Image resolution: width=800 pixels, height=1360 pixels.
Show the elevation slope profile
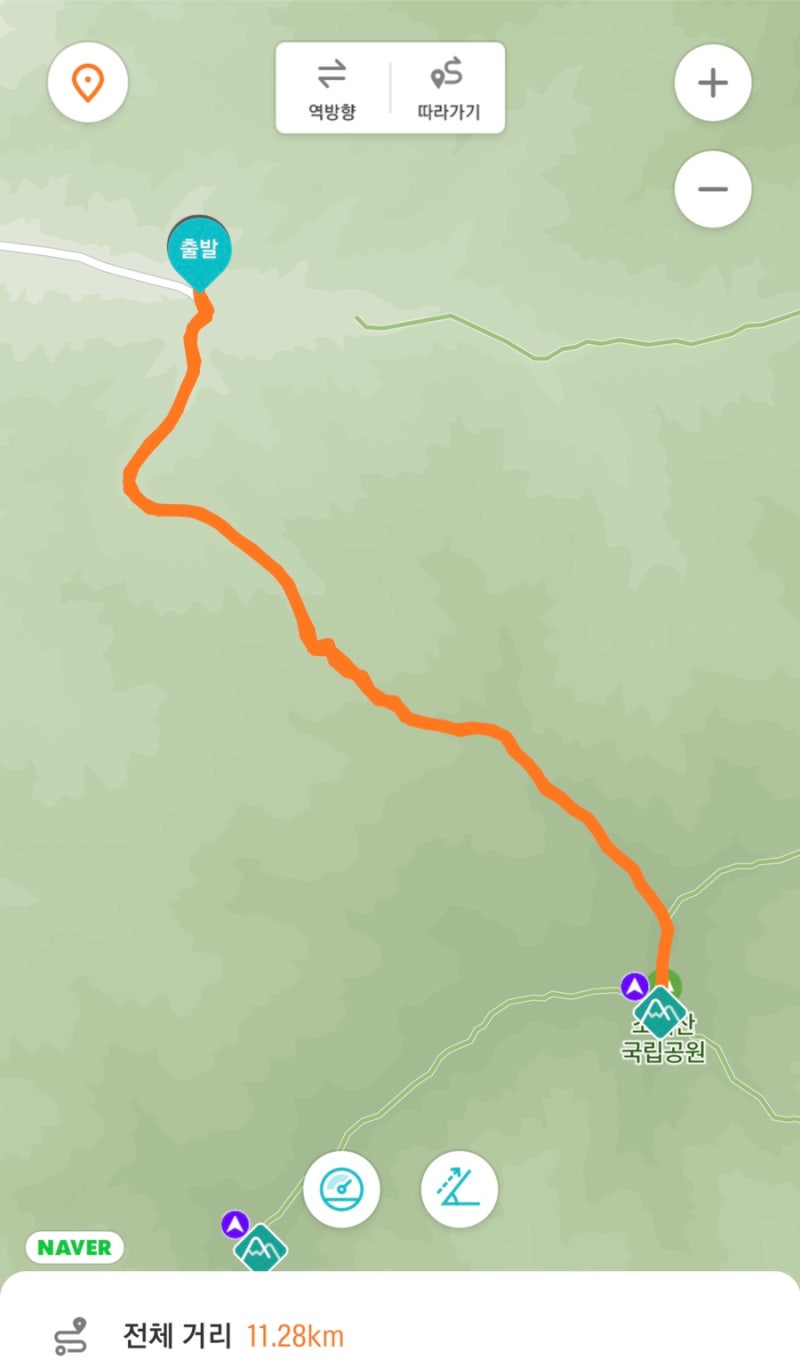click(x=459, y=1189)
